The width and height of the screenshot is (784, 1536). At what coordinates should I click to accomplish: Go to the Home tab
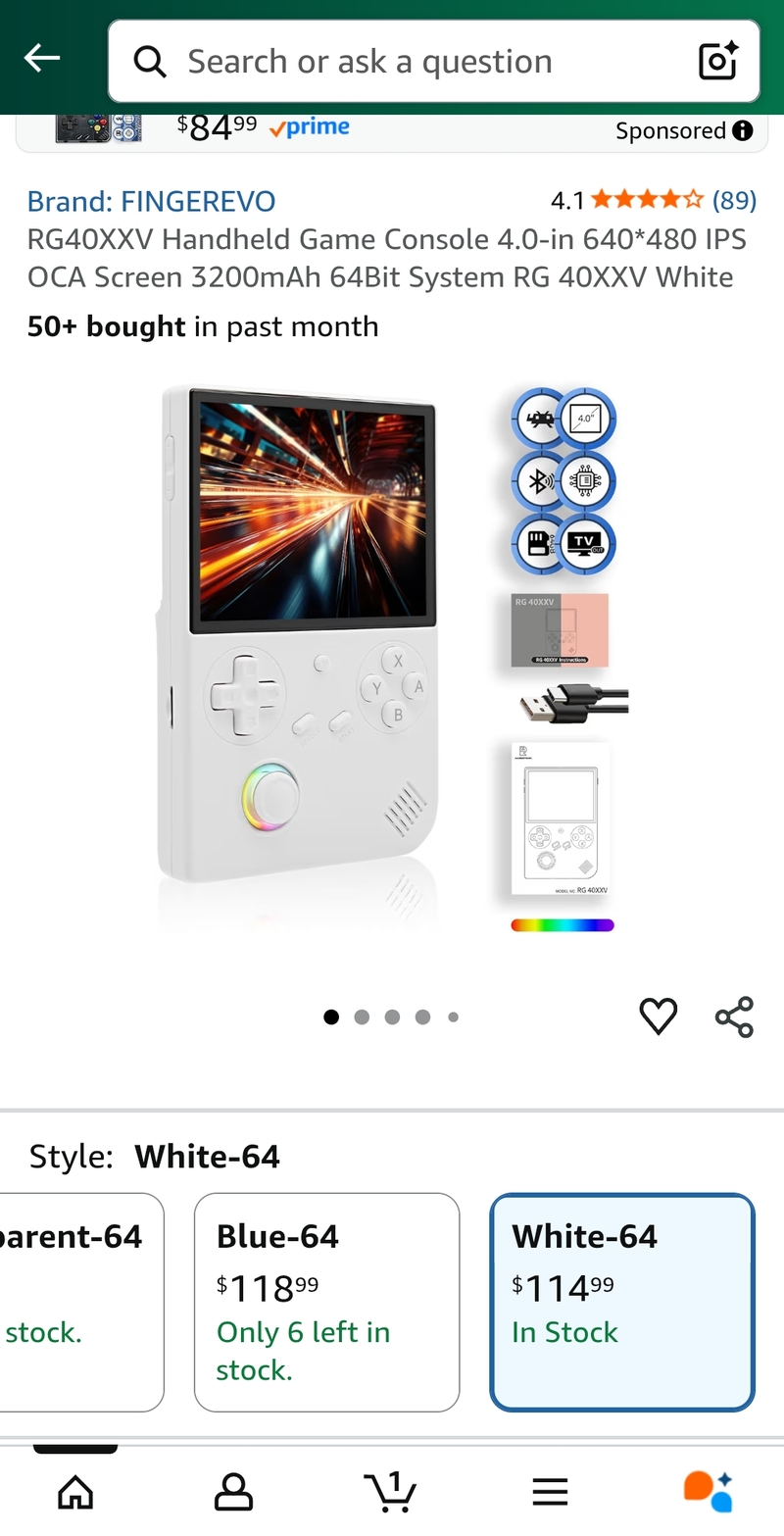(x=76, y=1492)
